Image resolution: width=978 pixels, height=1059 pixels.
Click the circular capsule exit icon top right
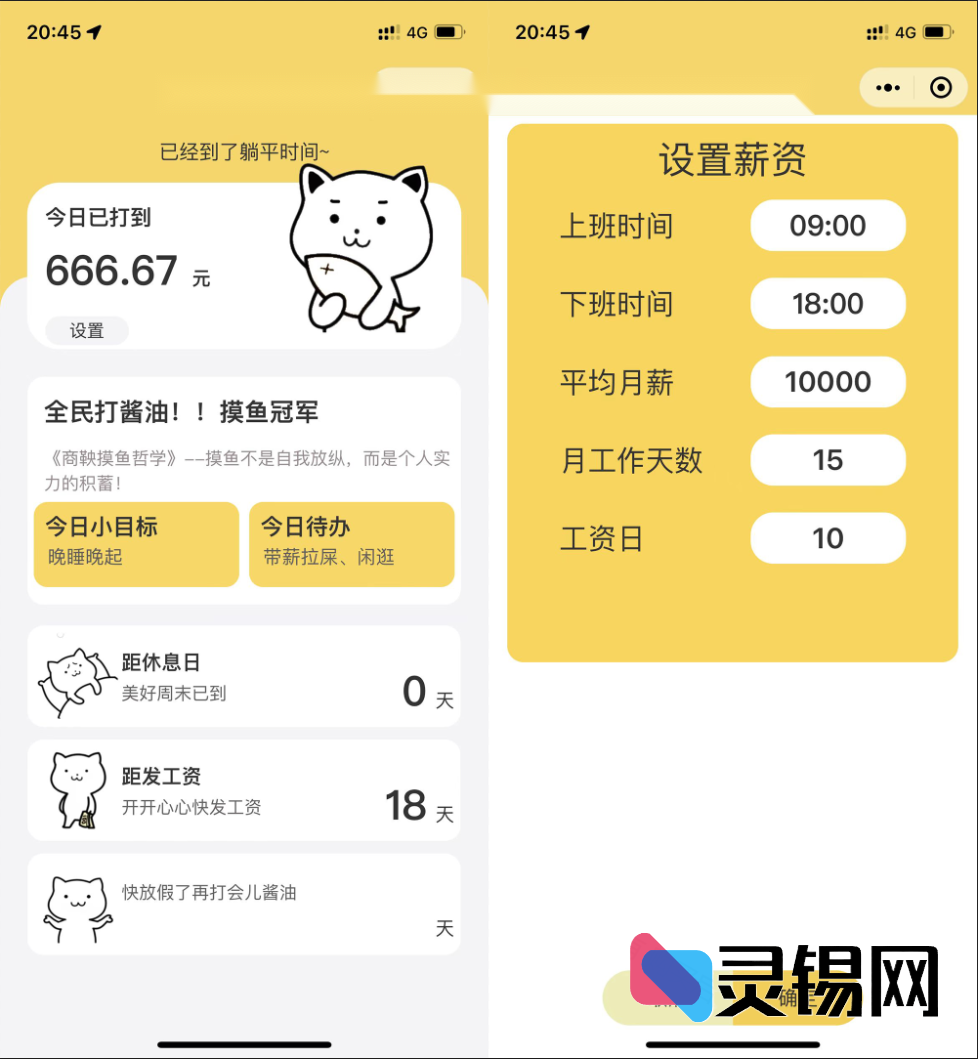(941, 87)
